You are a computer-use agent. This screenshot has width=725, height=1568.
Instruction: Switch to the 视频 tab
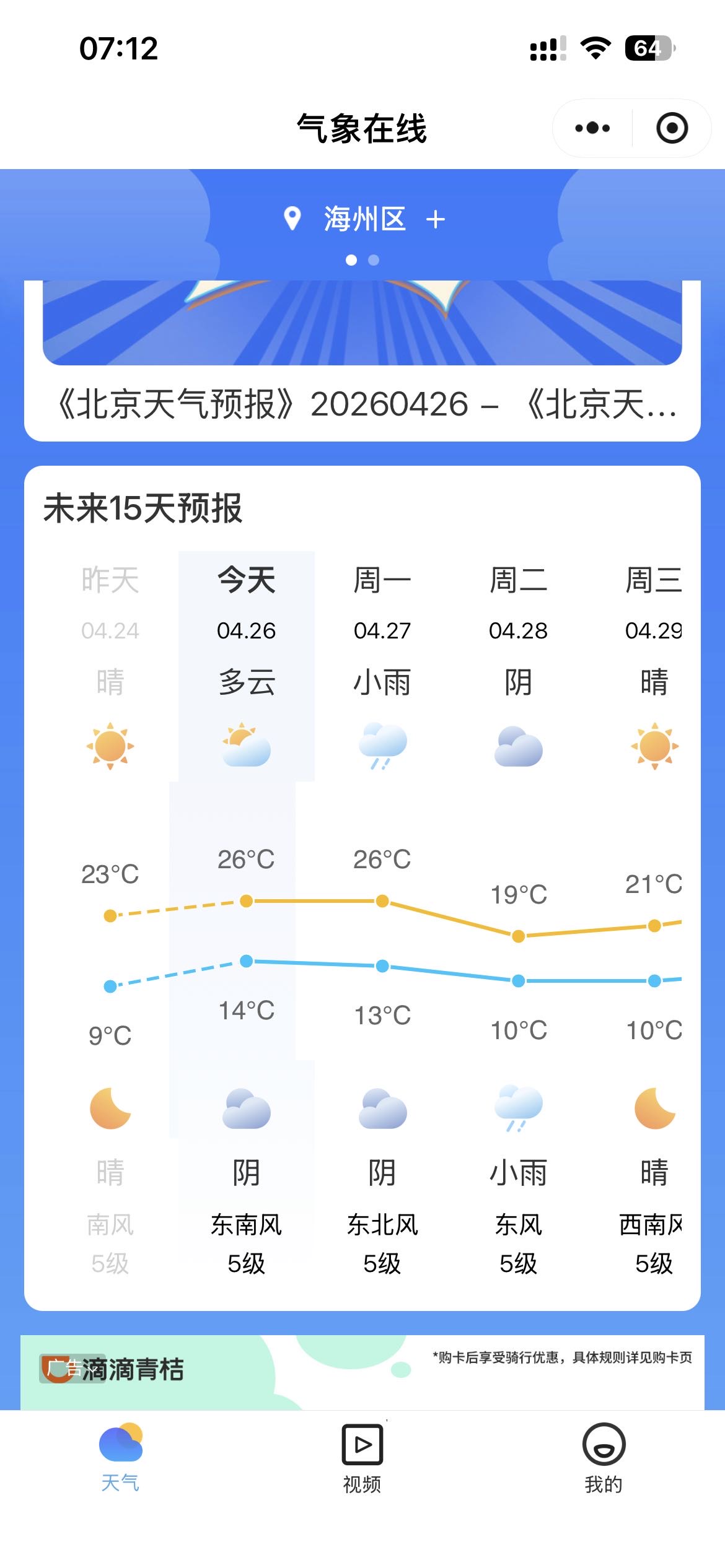pyautogui.click(x=362, y=1458)
